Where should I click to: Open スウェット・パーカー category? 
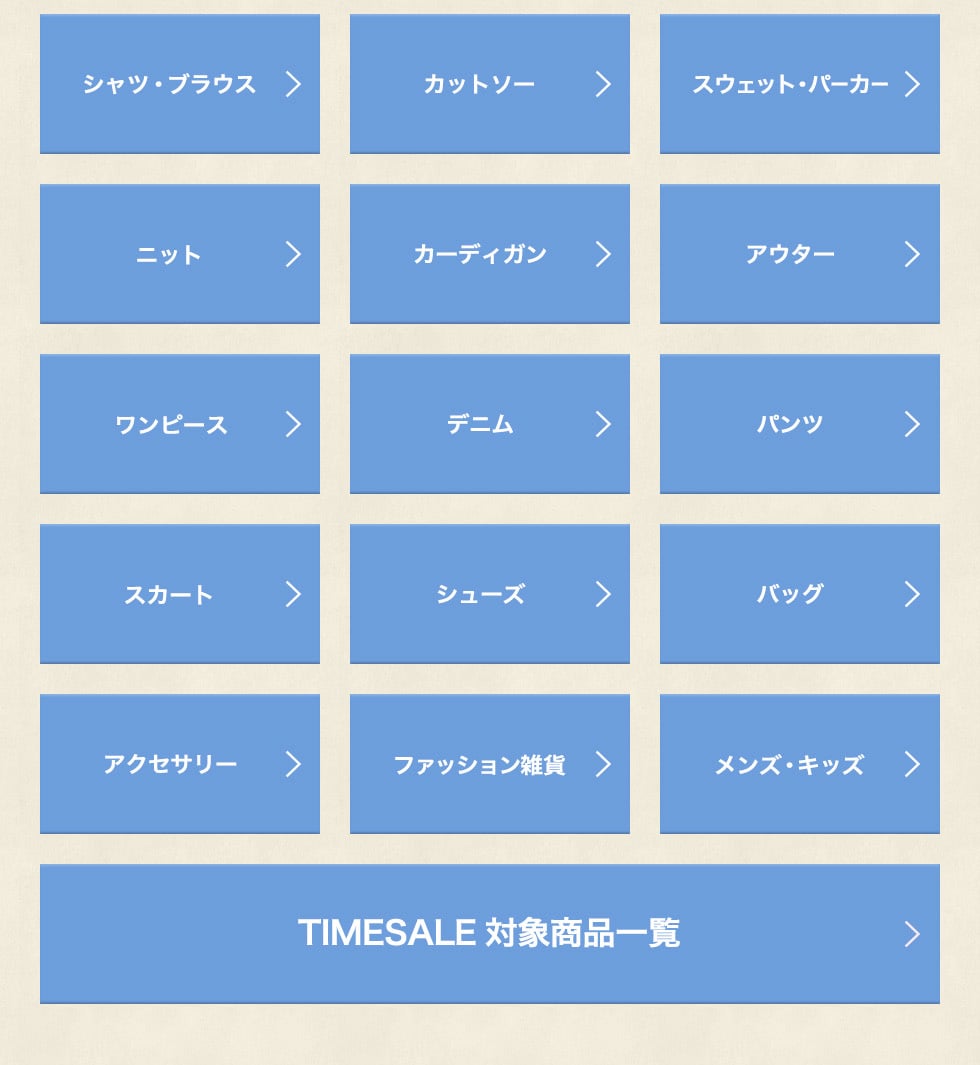pos(800,84)
